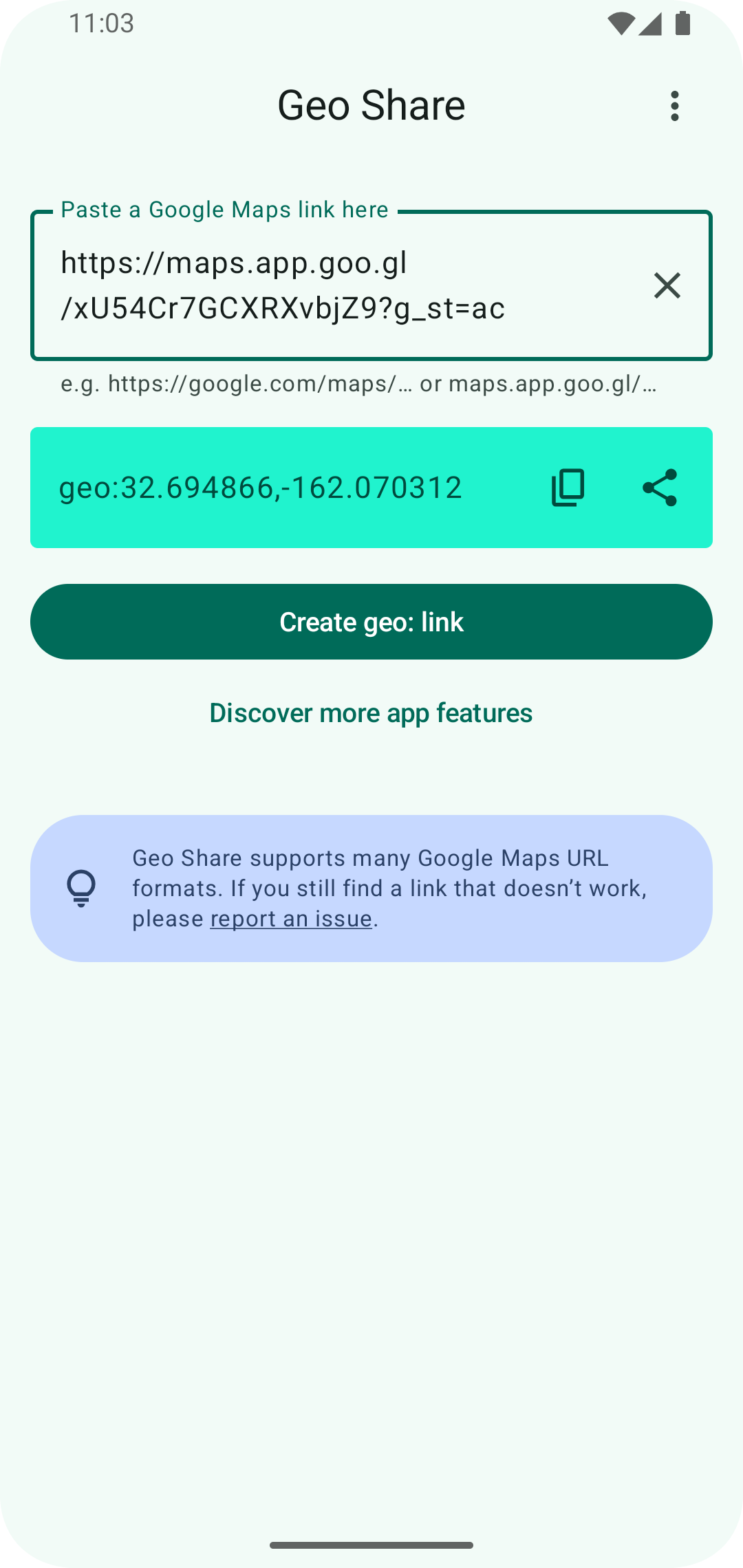
Task: Tap the Google Maps link text field
Action: [x=371, y=285]
